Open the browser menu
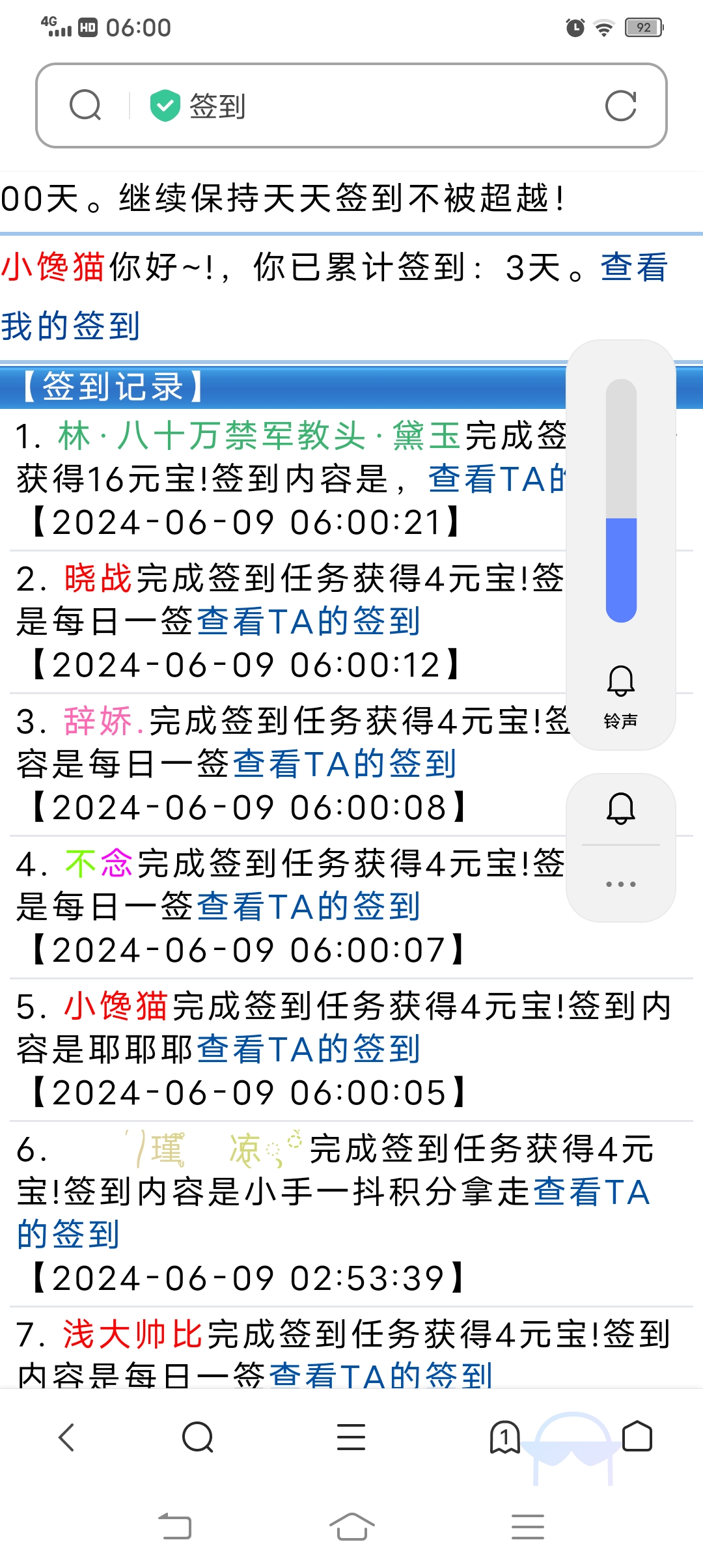The image size is (703, 1568). pos(351,1437)
